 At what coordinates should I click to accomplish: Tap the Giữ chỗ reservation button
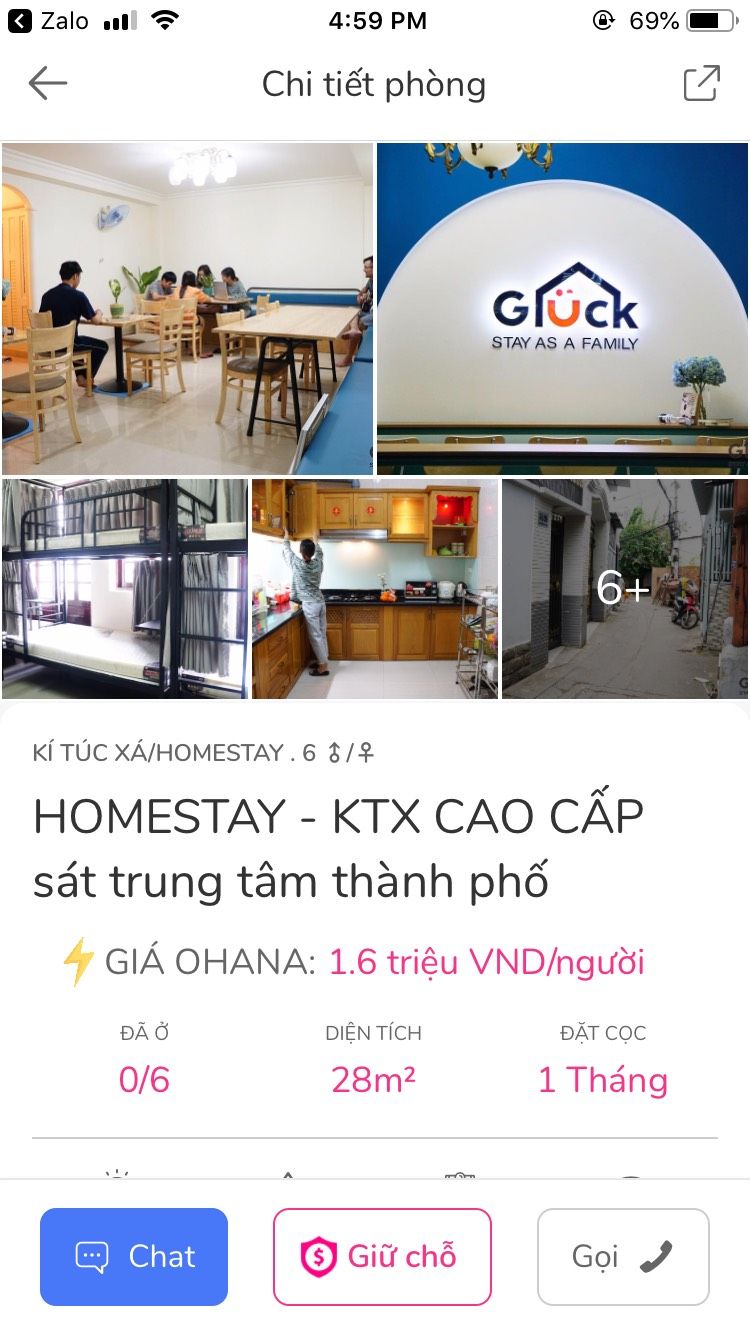(382, 1256)
